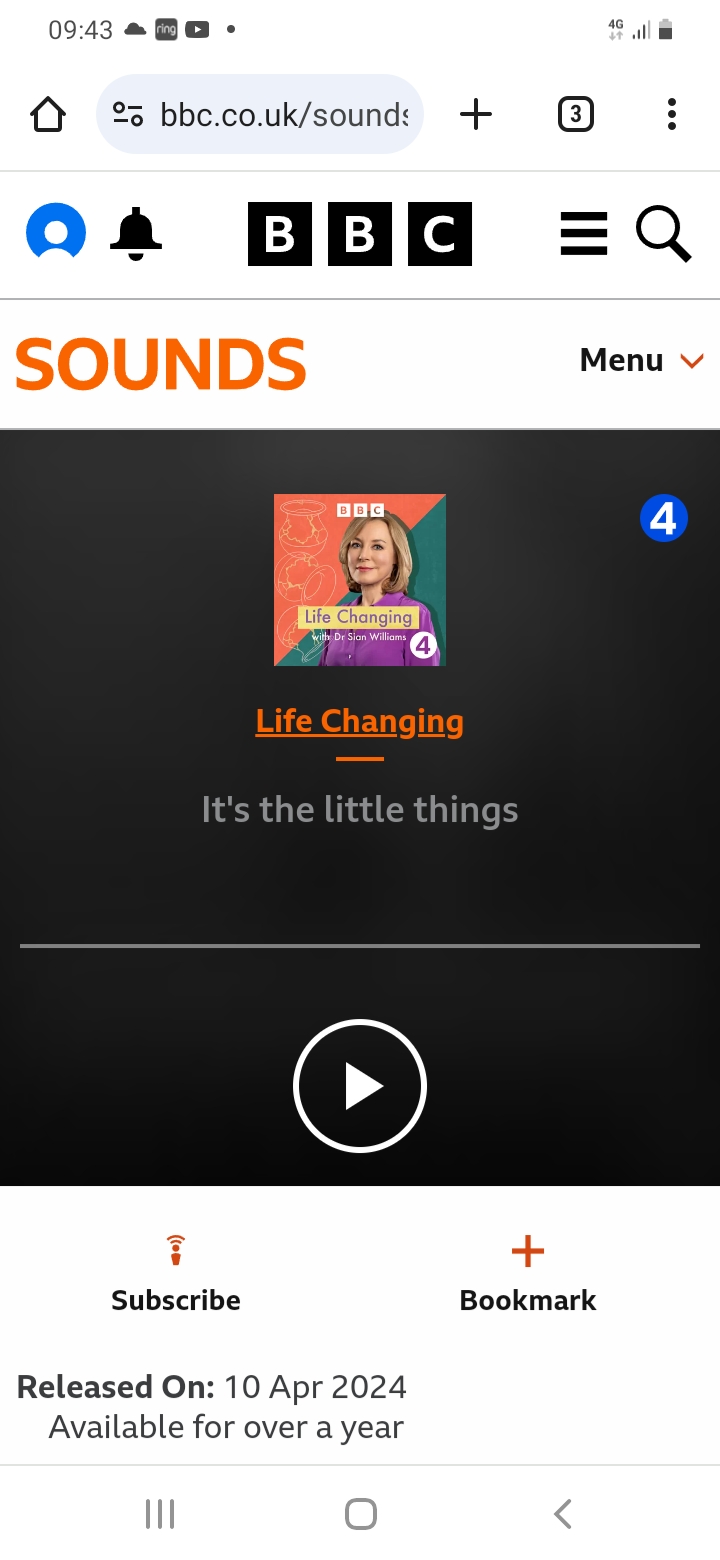Bookmark this episode
Viewport: 720px width, 1560px height.
(x=528, y=1275)
